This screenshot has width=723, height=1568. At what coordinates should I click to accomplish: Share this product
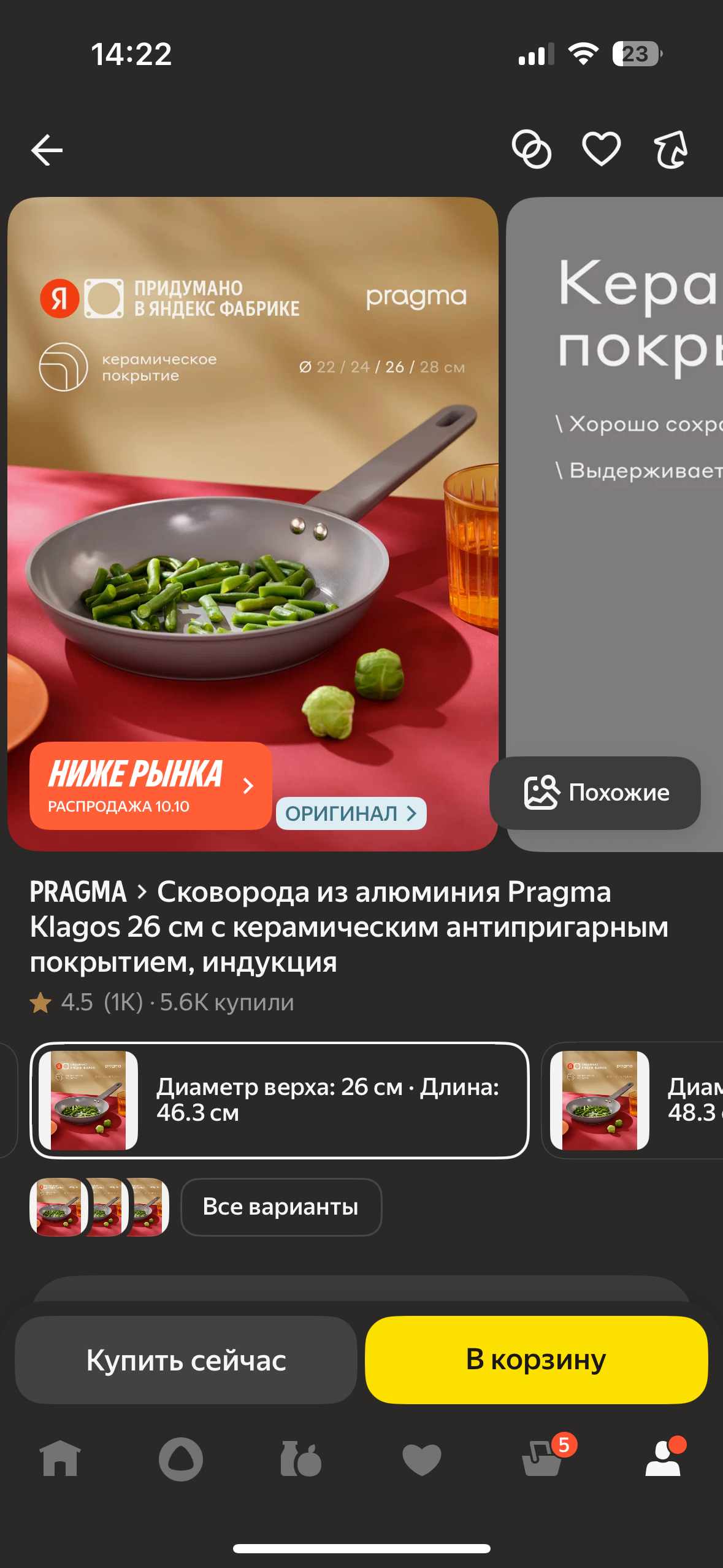tap(670, 149)
